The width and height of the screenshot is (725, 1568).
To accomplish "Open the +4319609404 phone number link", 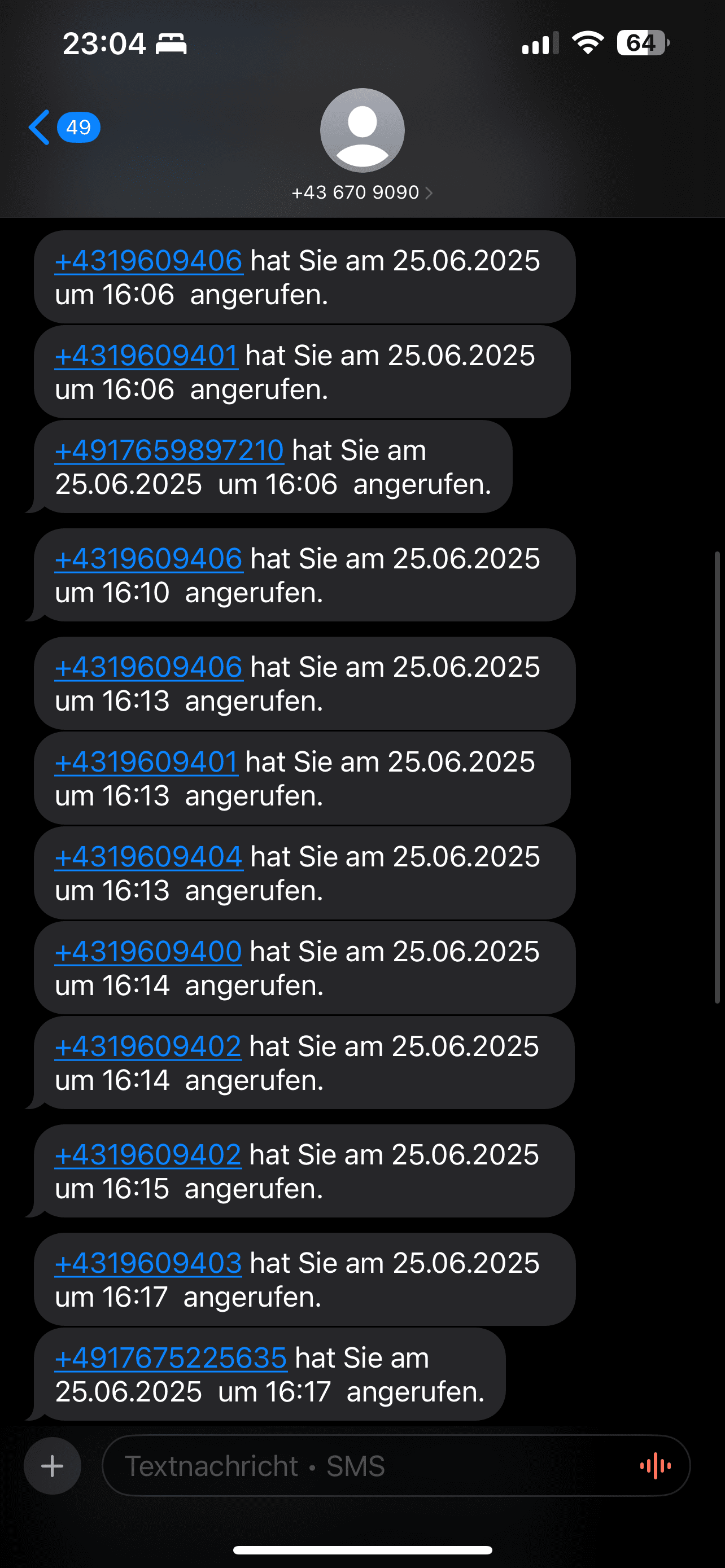I will [x=149, y=857].
